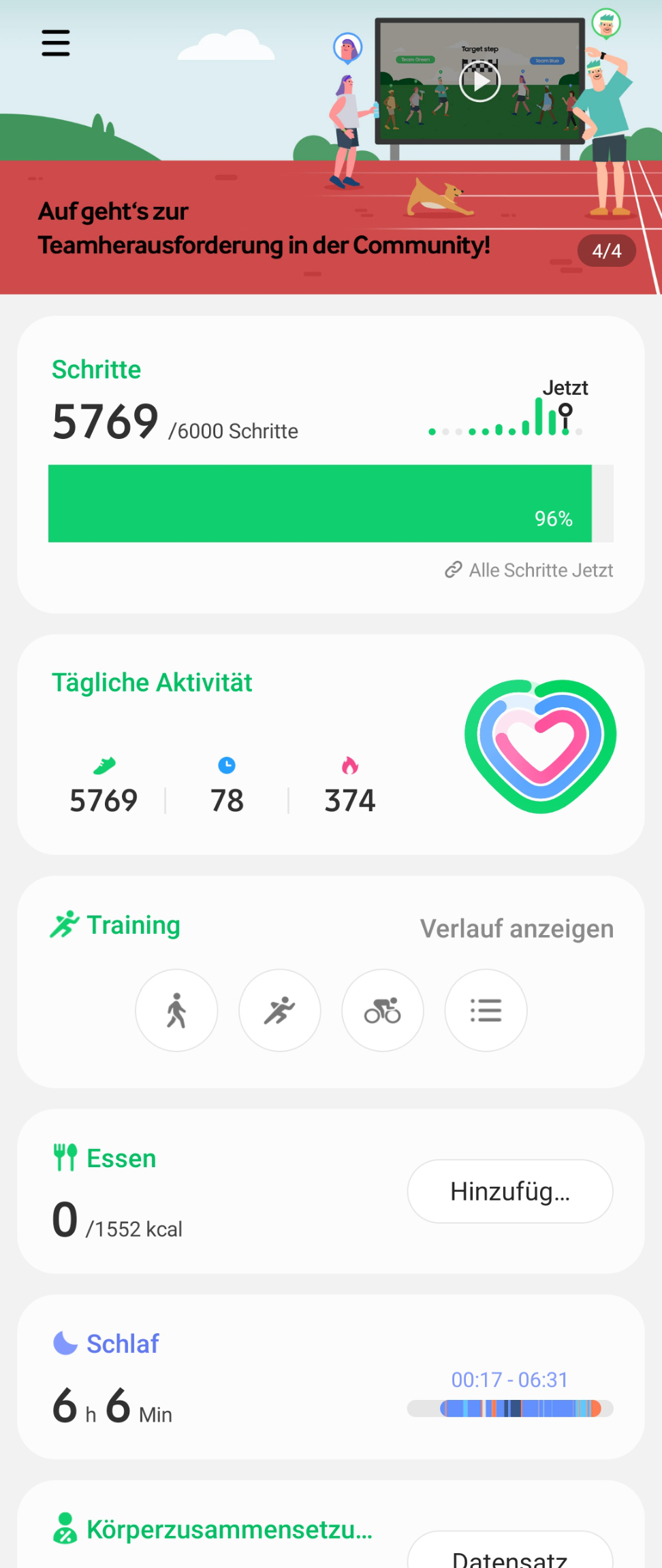Tap the Alle Schritte Jetzt link

(x=529, y=570)
